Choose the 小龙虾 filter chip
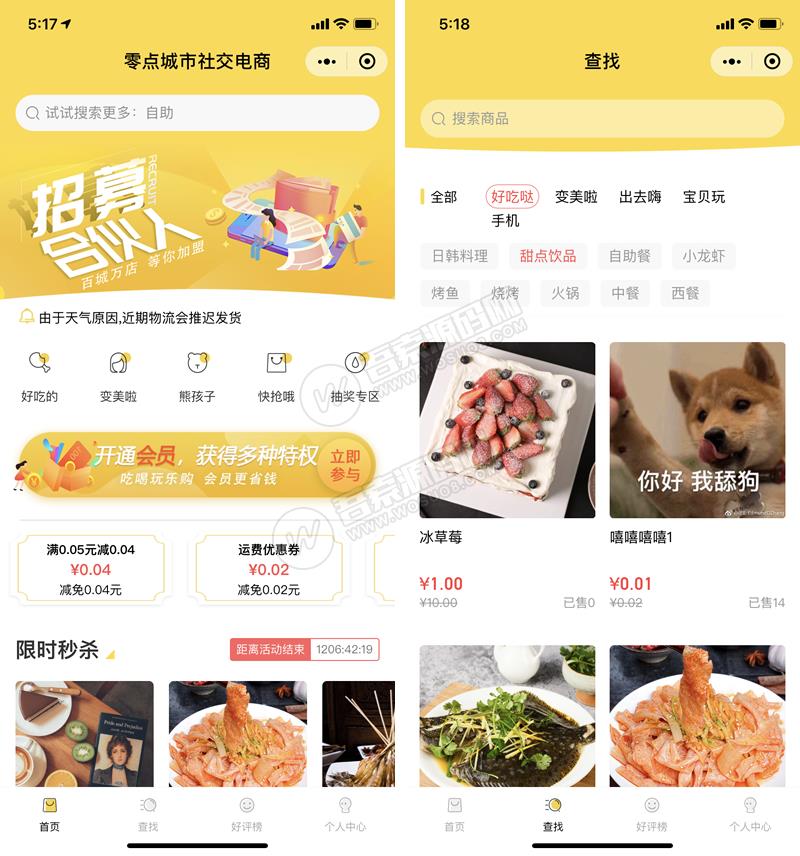 (x=704, y=256)
